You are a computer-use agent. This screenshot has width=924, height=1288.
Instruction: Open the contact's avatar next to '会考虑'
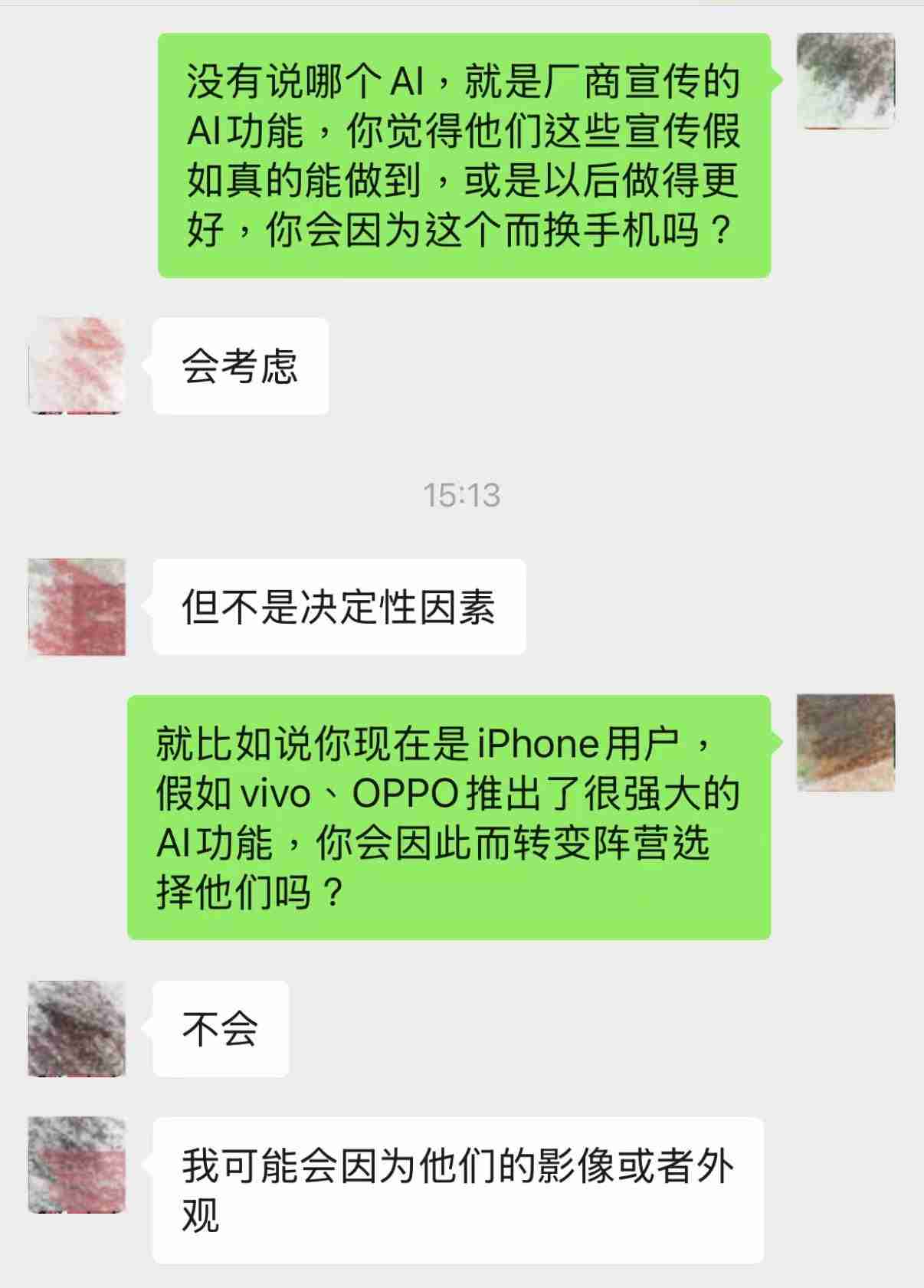point(74,368)
